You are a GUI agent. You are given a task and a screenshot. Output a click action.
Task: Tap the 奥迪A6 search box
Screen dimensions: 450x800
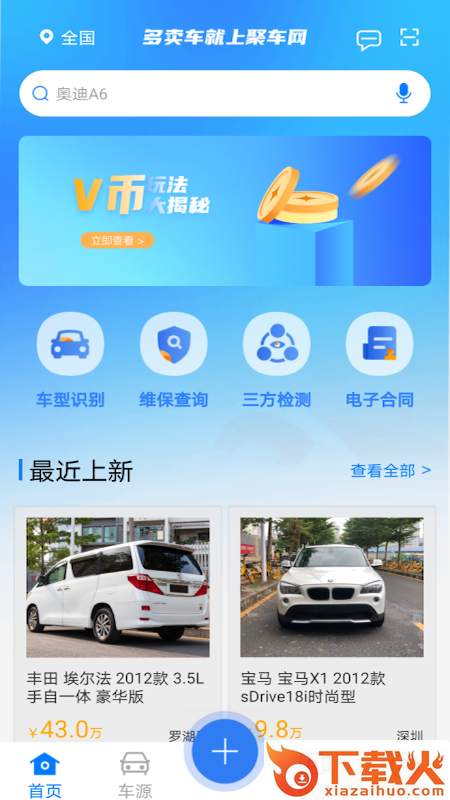point(225,93)
